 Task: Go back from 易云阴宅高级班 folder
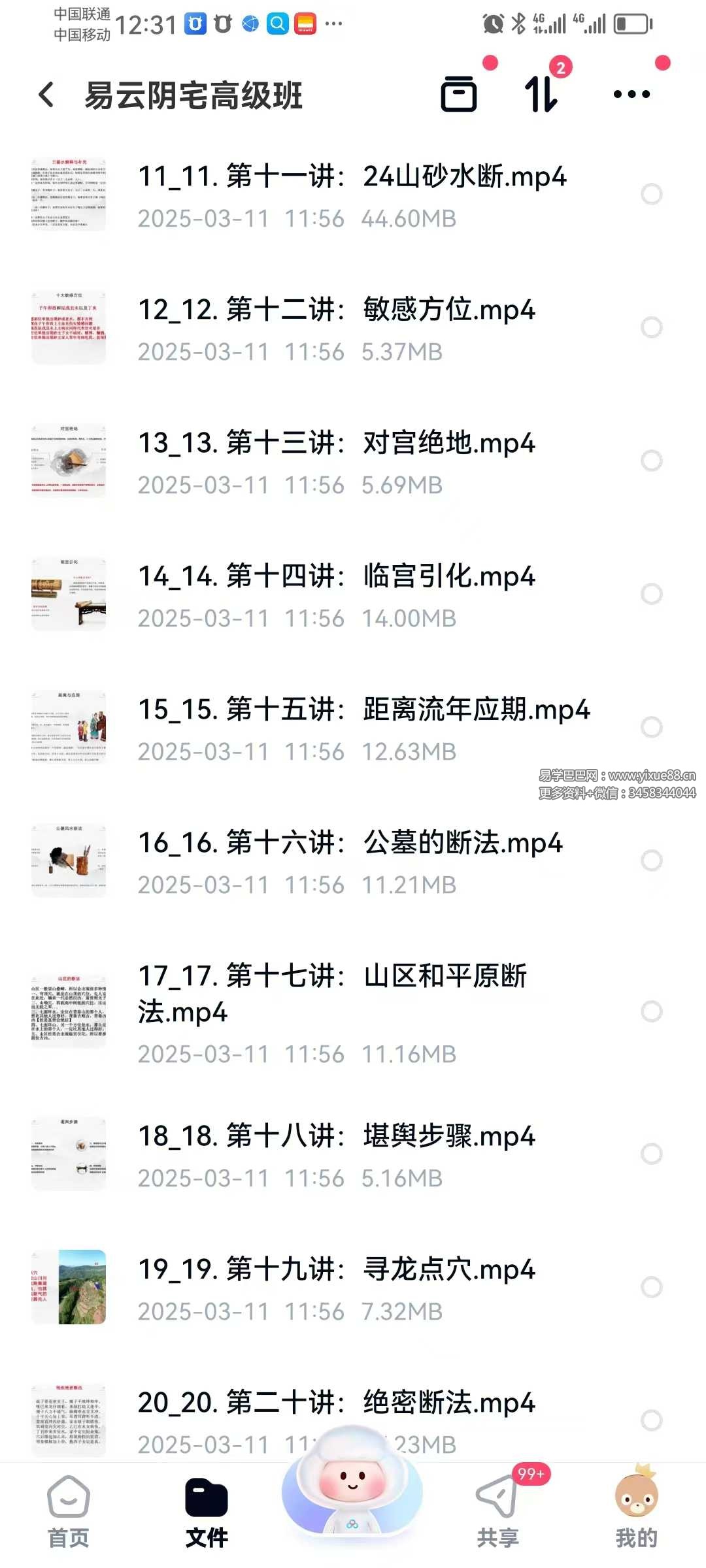(x=46, y=95)
